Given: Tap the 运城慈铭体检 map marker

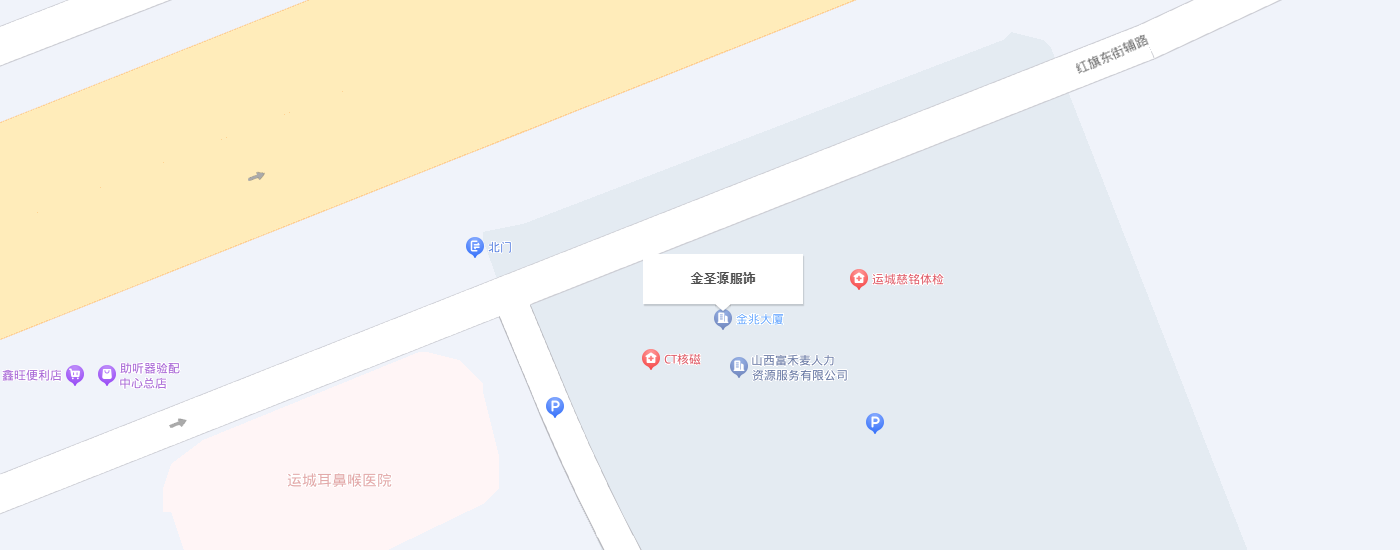Looking at the screenshot, I should [858, 279].
